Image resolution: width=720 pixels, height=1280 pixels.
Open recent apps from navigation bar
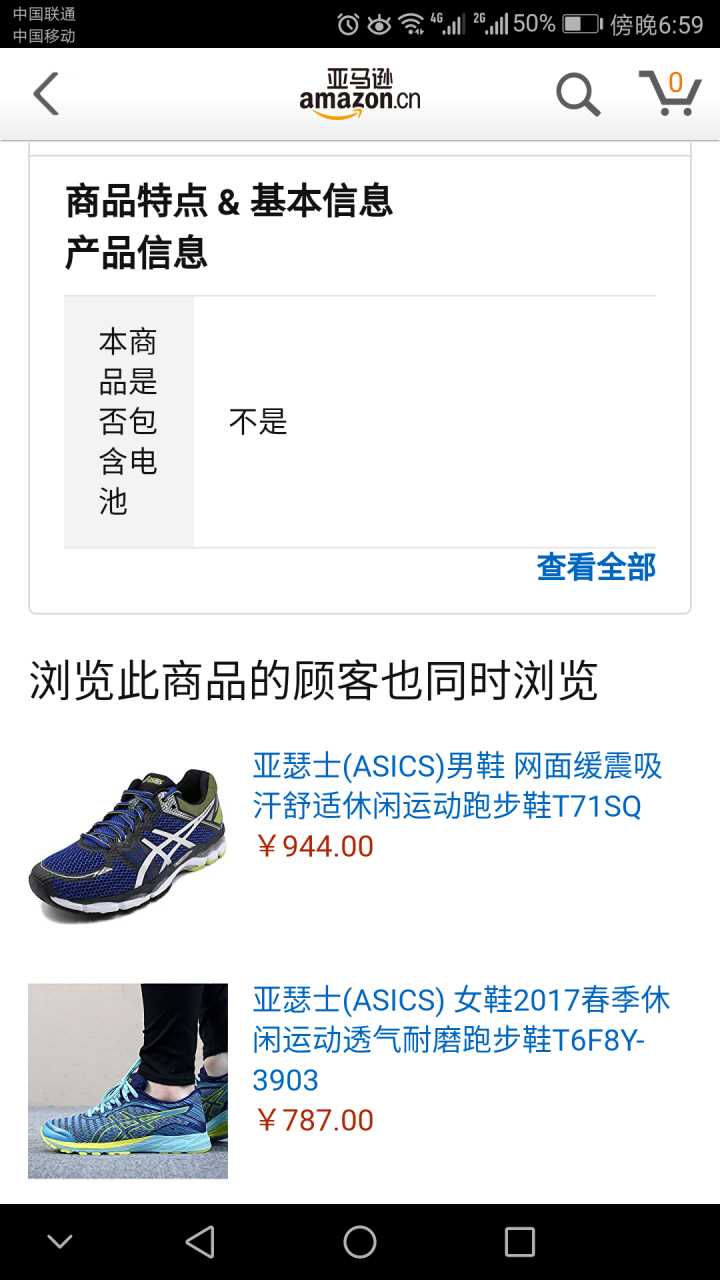coord(520,1242)
